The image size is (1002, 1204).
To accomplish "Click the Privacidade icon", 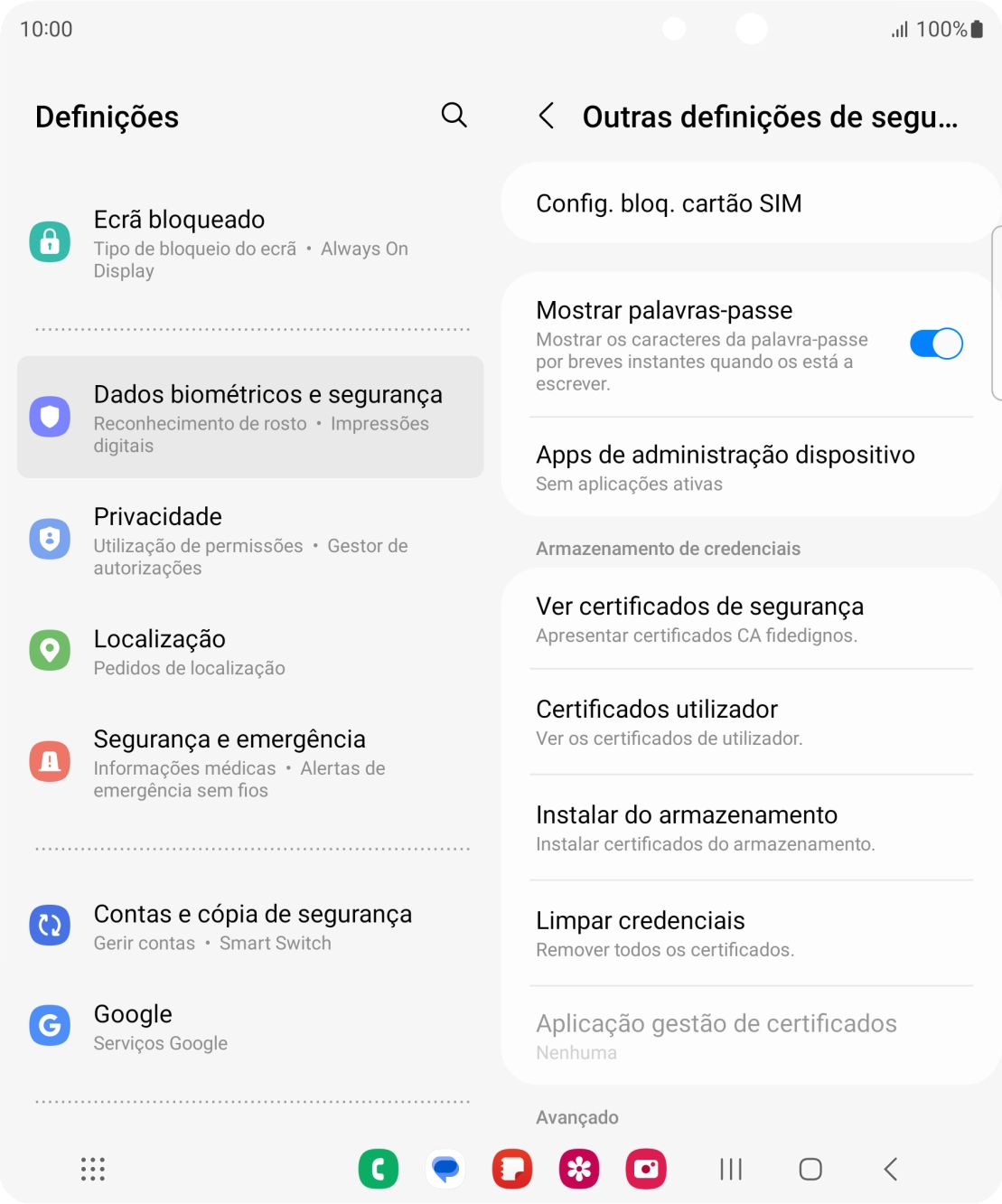I will pyautogui.click(x=50, y=538).
